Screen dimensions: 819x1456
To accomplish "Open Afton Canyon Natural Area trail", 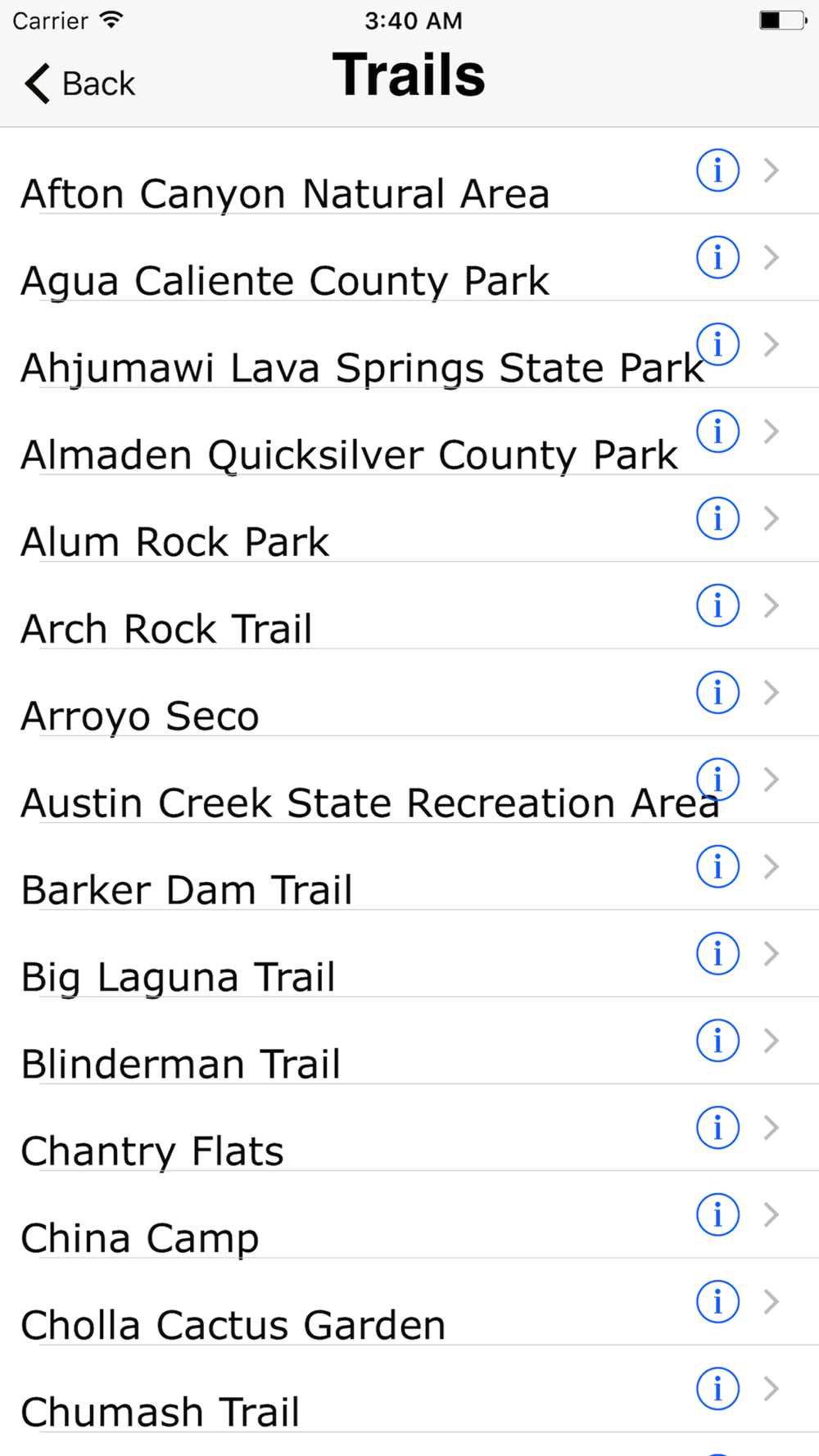I will tap(409, 171).
